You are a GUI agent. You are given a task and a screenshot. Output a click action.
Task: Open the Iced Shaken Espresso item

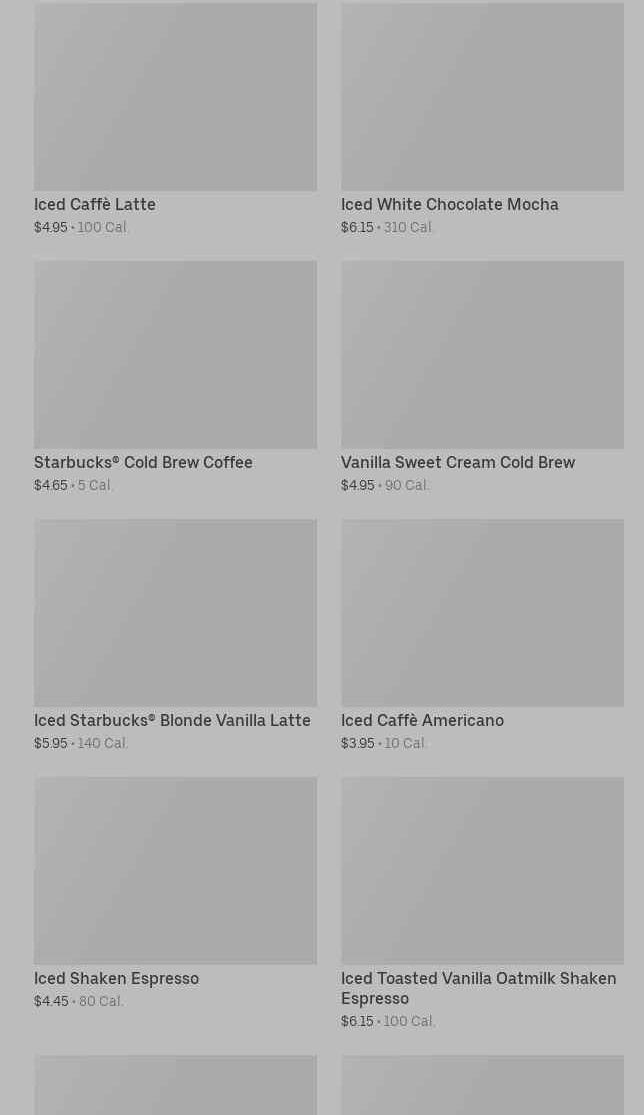[175, 893]
